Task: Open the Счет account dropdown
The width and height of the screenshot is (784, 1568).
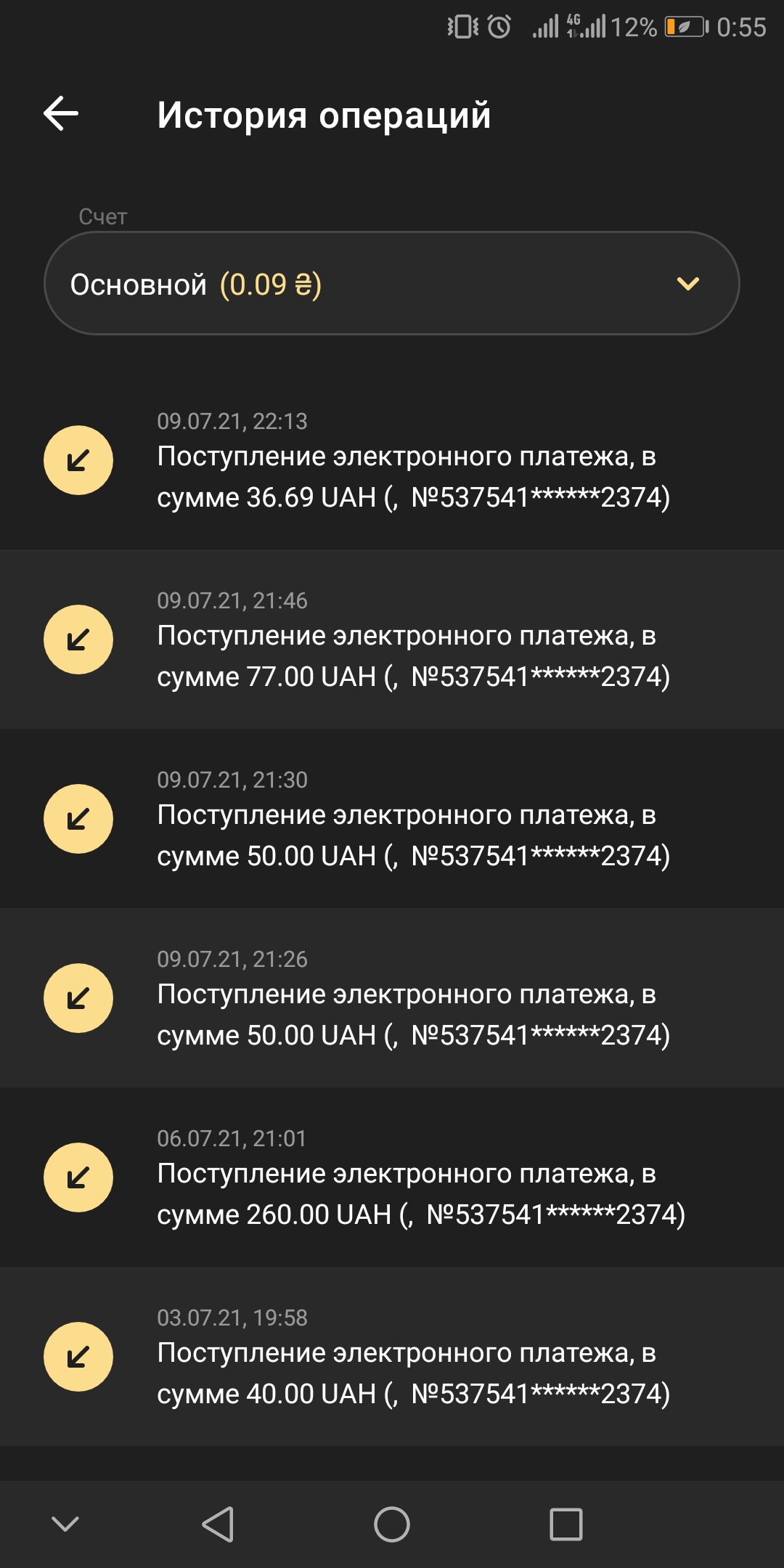Action: (392, 283)
